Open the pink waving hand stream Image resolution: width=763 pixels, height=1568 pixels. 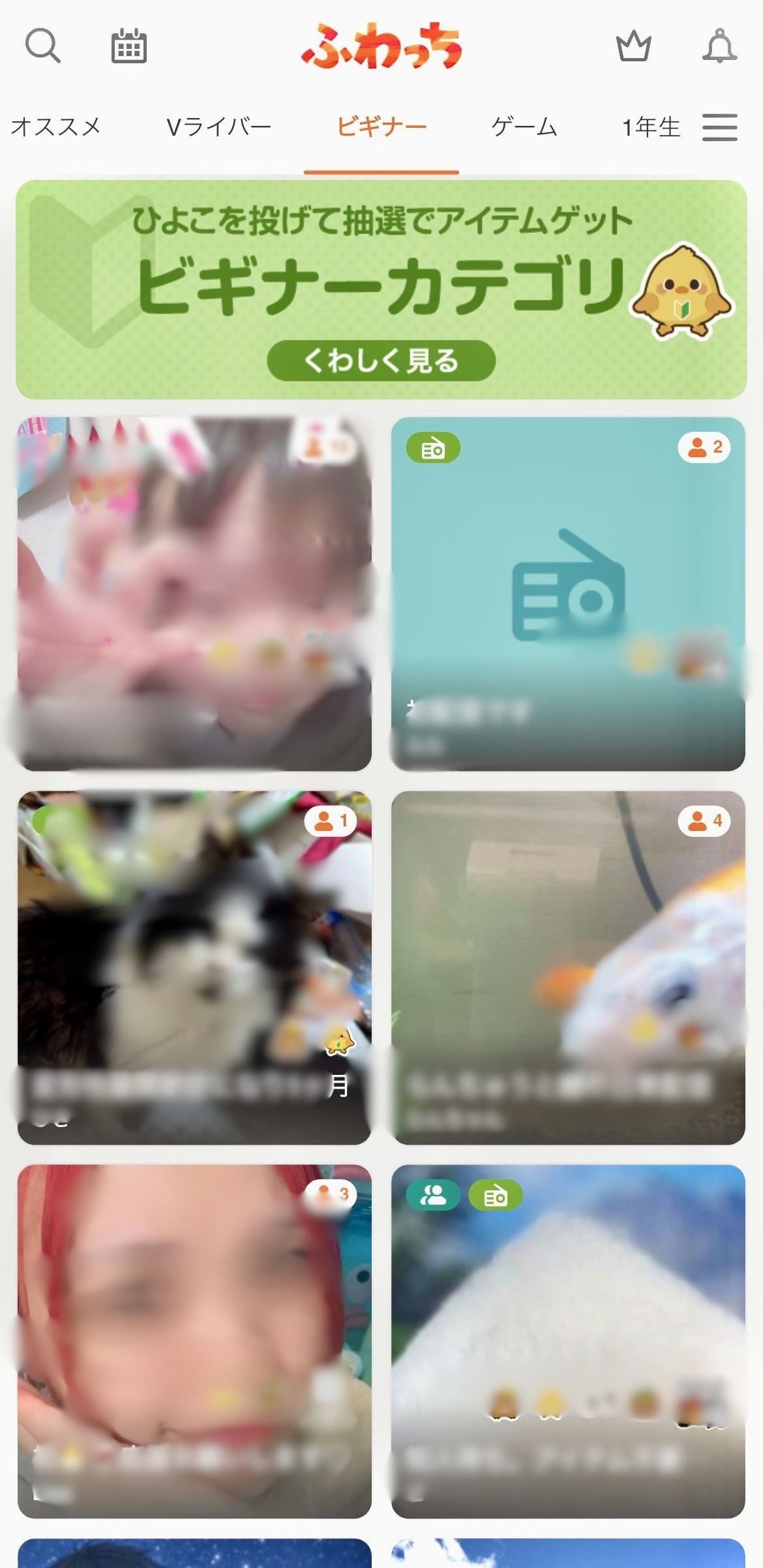194,594
